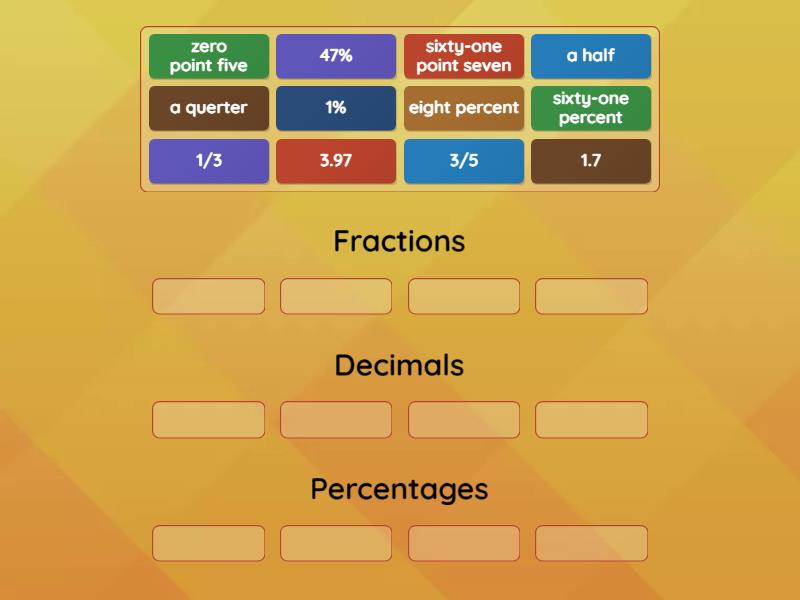Choose the 1.7 tile
This screenshot has height=600, width=800.
coord(591,161)
